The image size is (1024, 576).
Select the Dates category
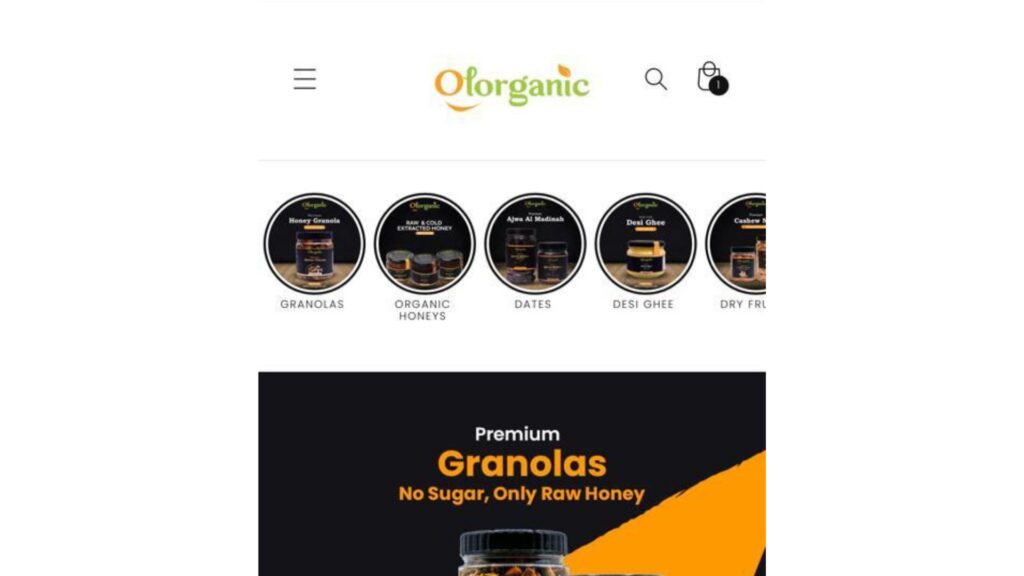pos(534,243)
